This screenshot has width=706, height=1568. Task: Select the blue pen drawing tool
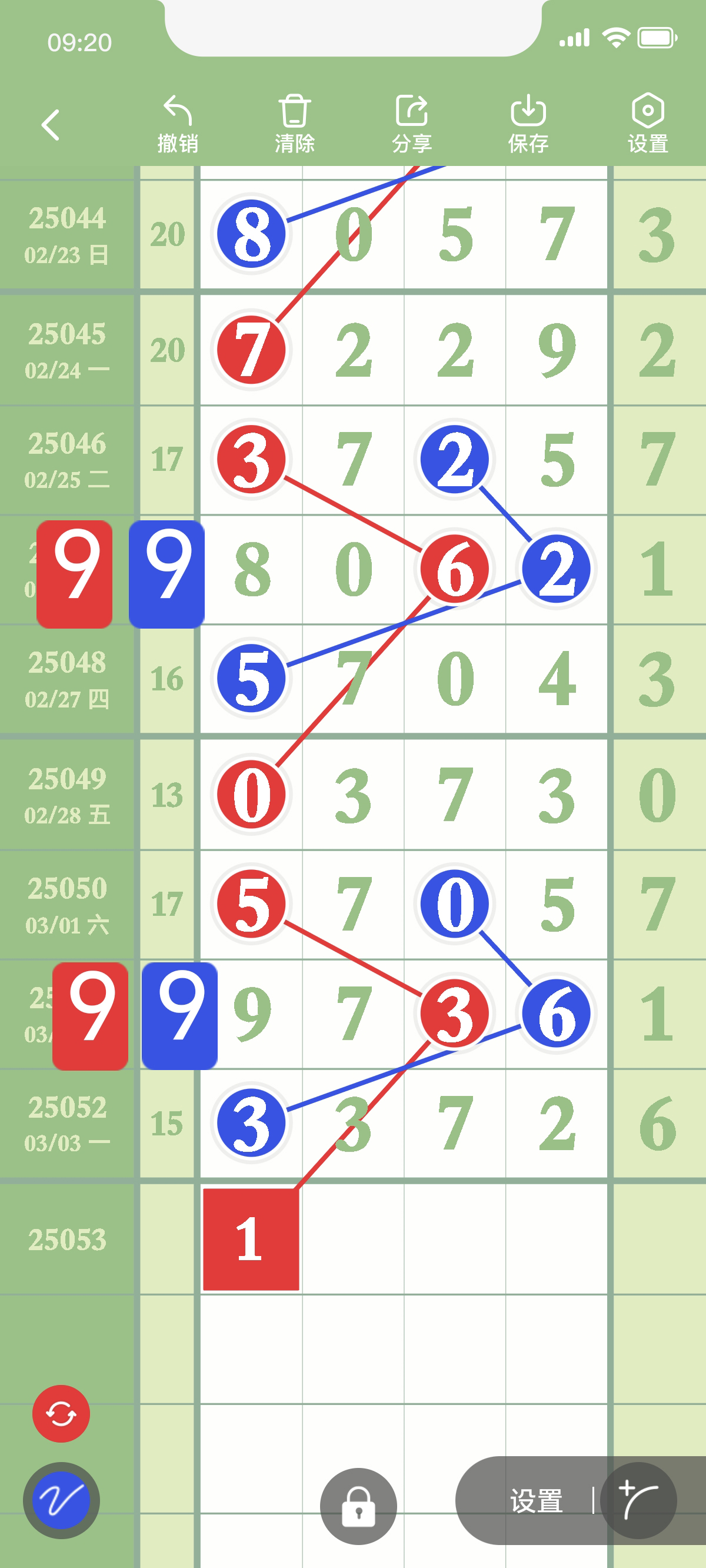point(61,1500)
